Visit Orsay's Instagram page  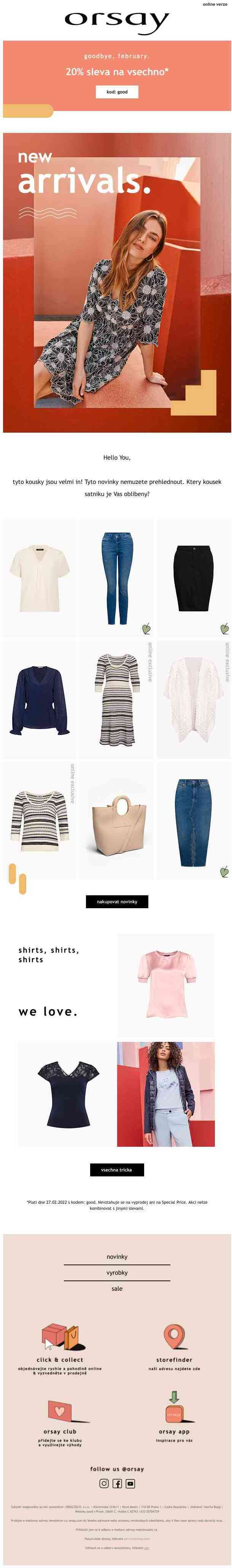click(104, 1483)
